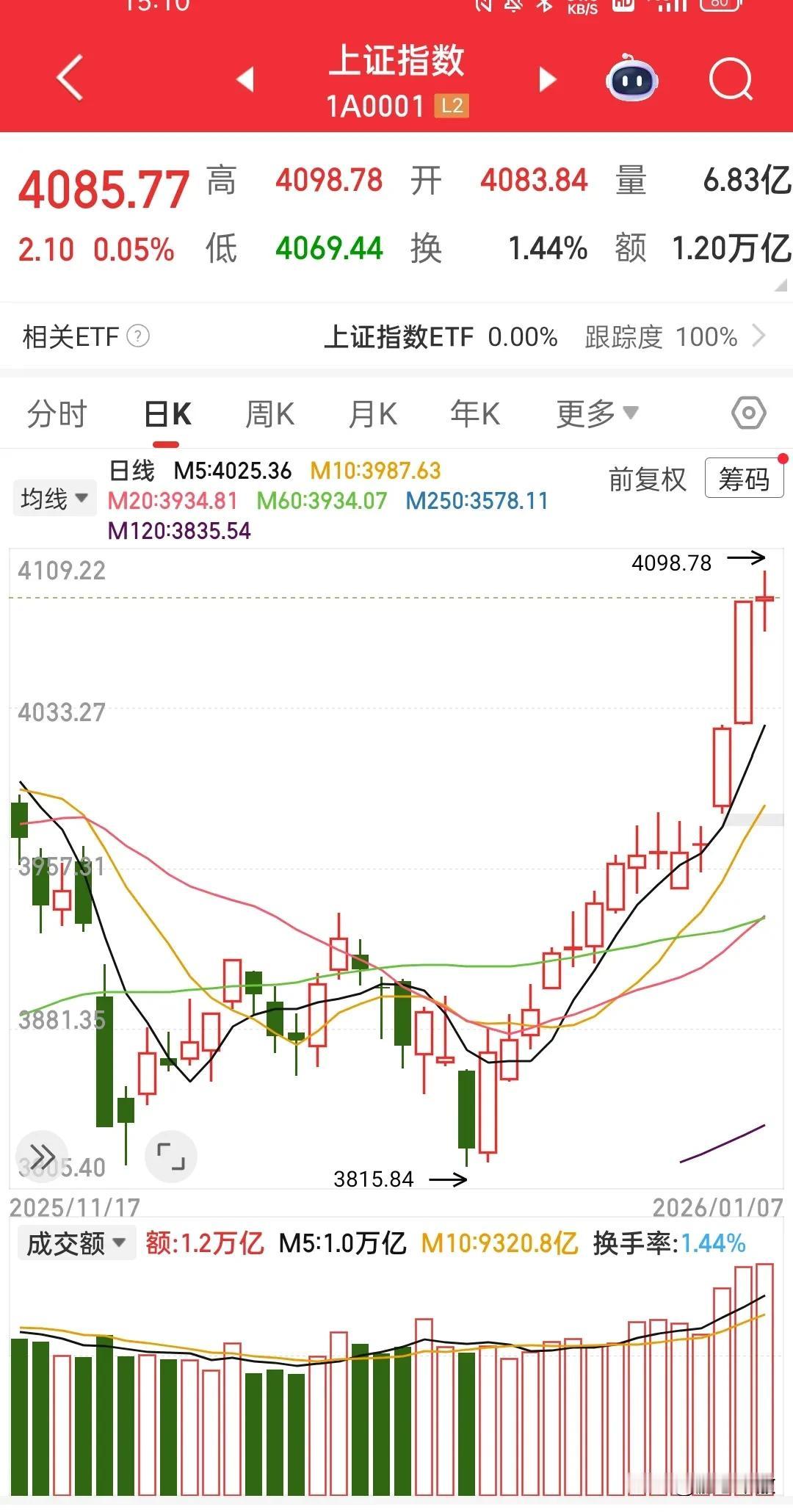Screen dimensions: 793x1512
Task: Open the 均线 moving average dropdown
Action: pos(54,497)
